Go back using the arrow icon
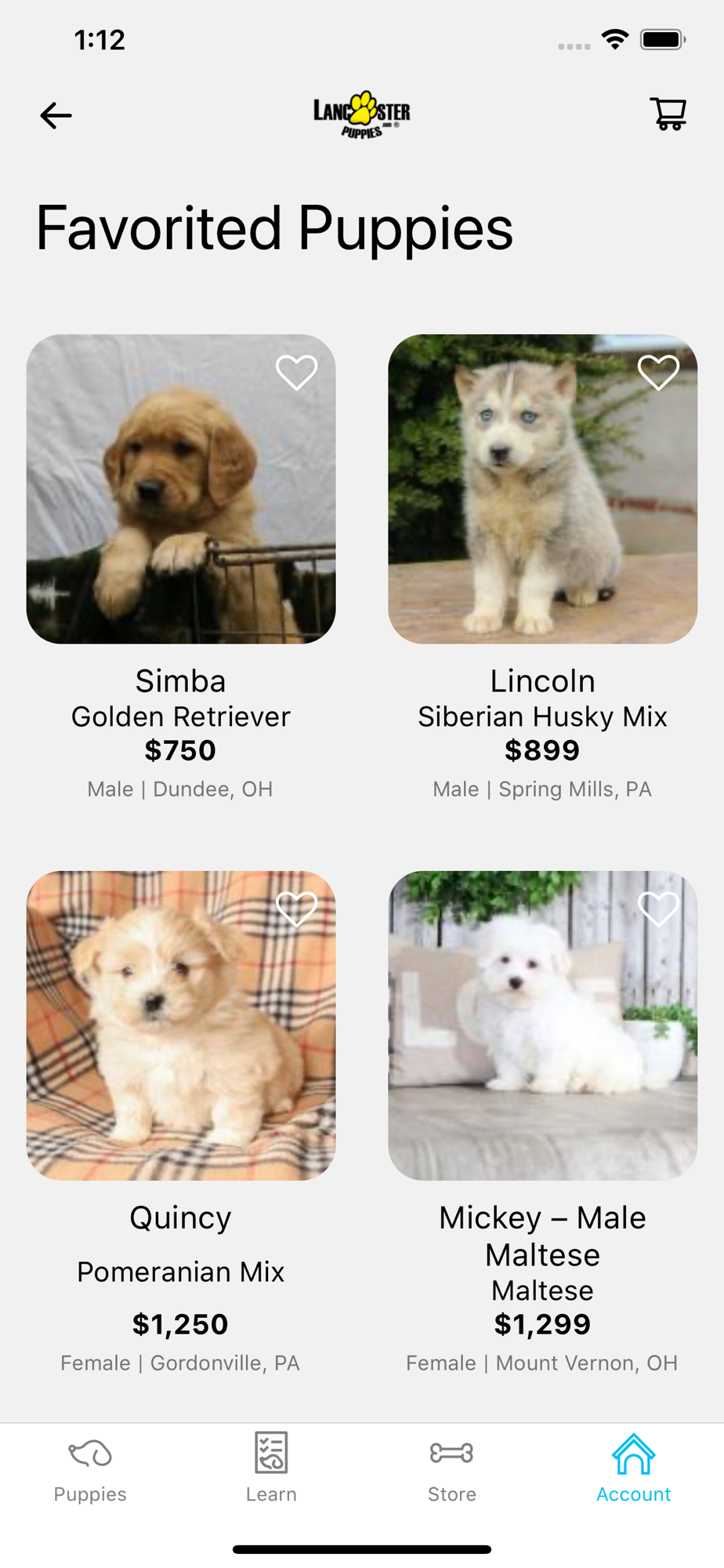The image size is (724, 1568). pyautogui.click(x=56, y=116)
